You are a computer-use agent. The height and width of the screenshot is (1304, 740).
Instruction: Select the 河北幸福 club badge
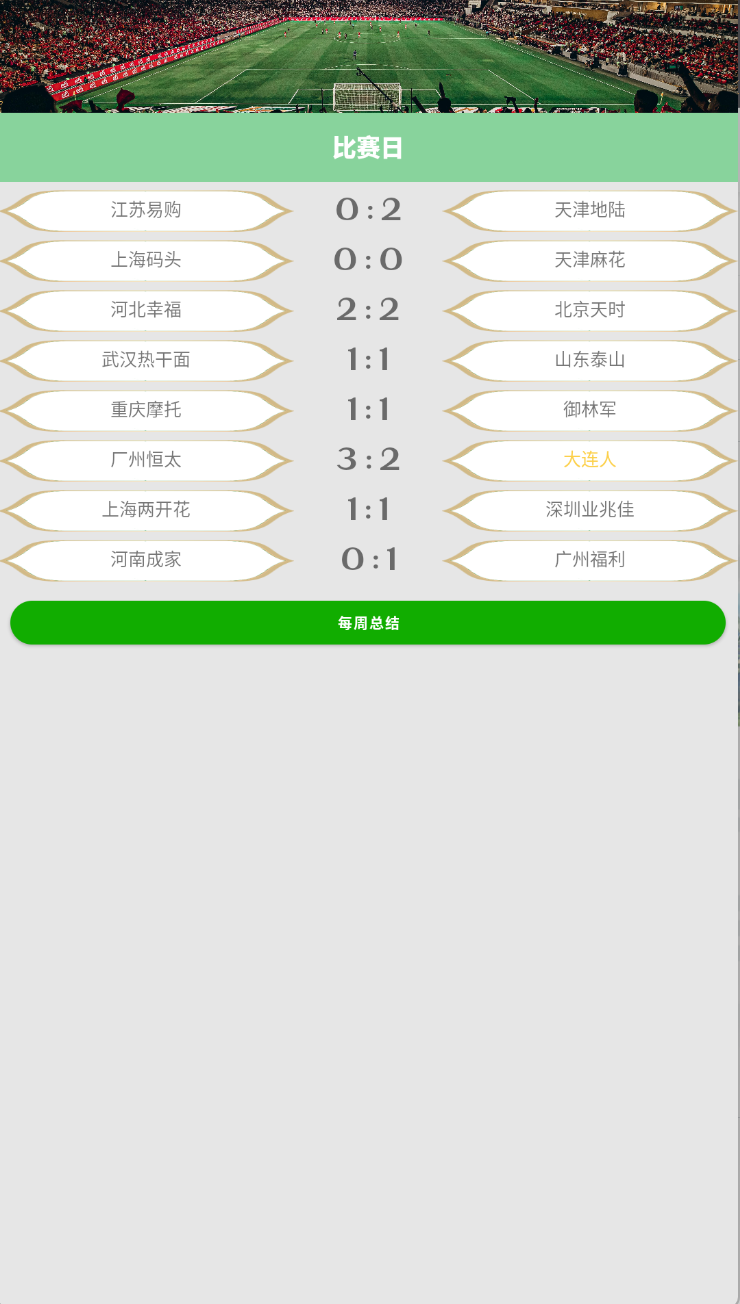point(146,310)
